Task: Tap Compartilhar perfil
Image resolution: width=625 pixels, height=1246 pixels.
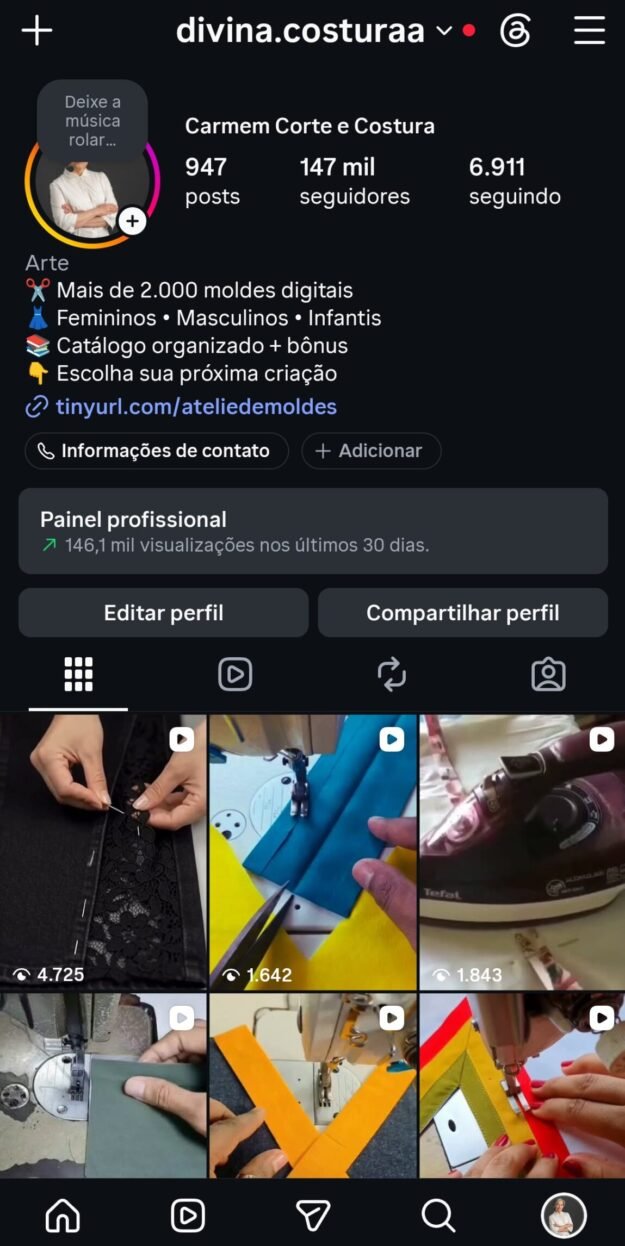Action: click(463, 613)
